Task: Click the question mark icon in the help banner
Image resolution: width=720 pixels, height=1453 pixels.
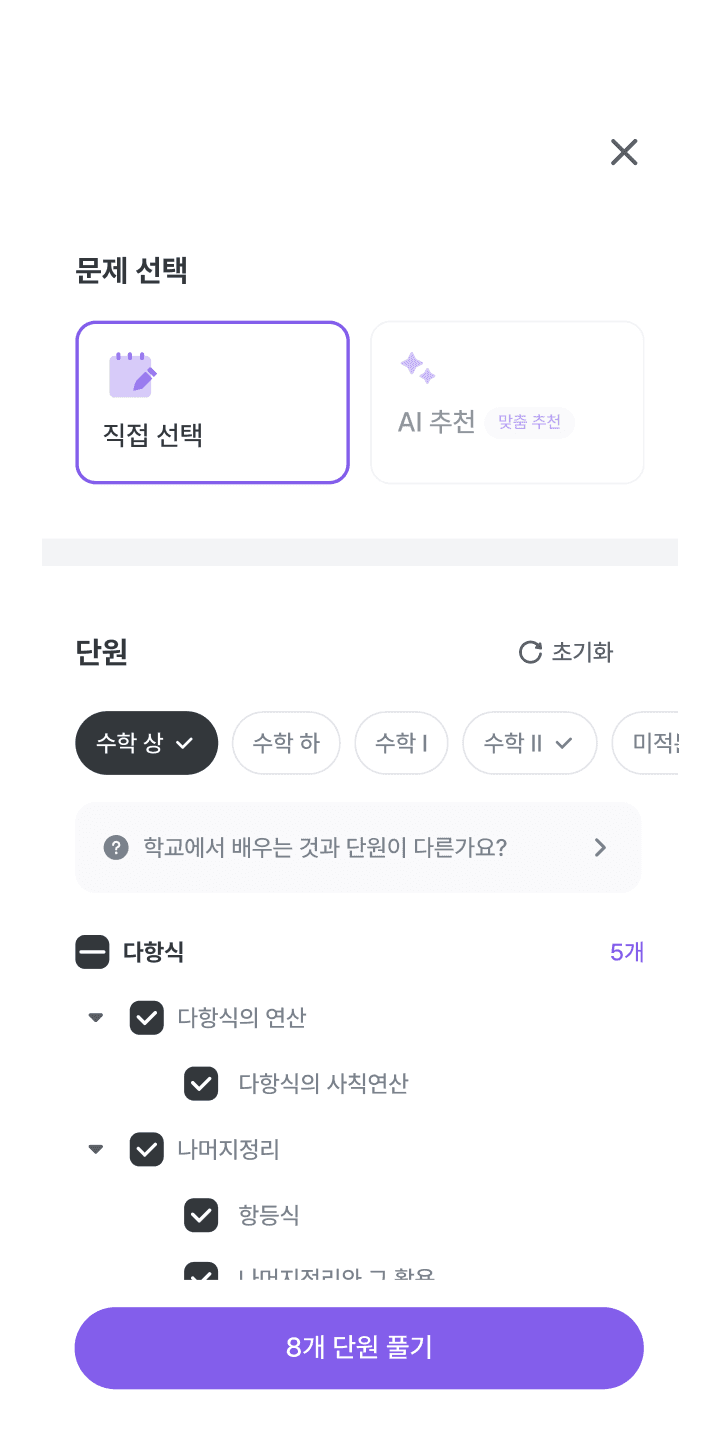Action: tap(117, 847)
